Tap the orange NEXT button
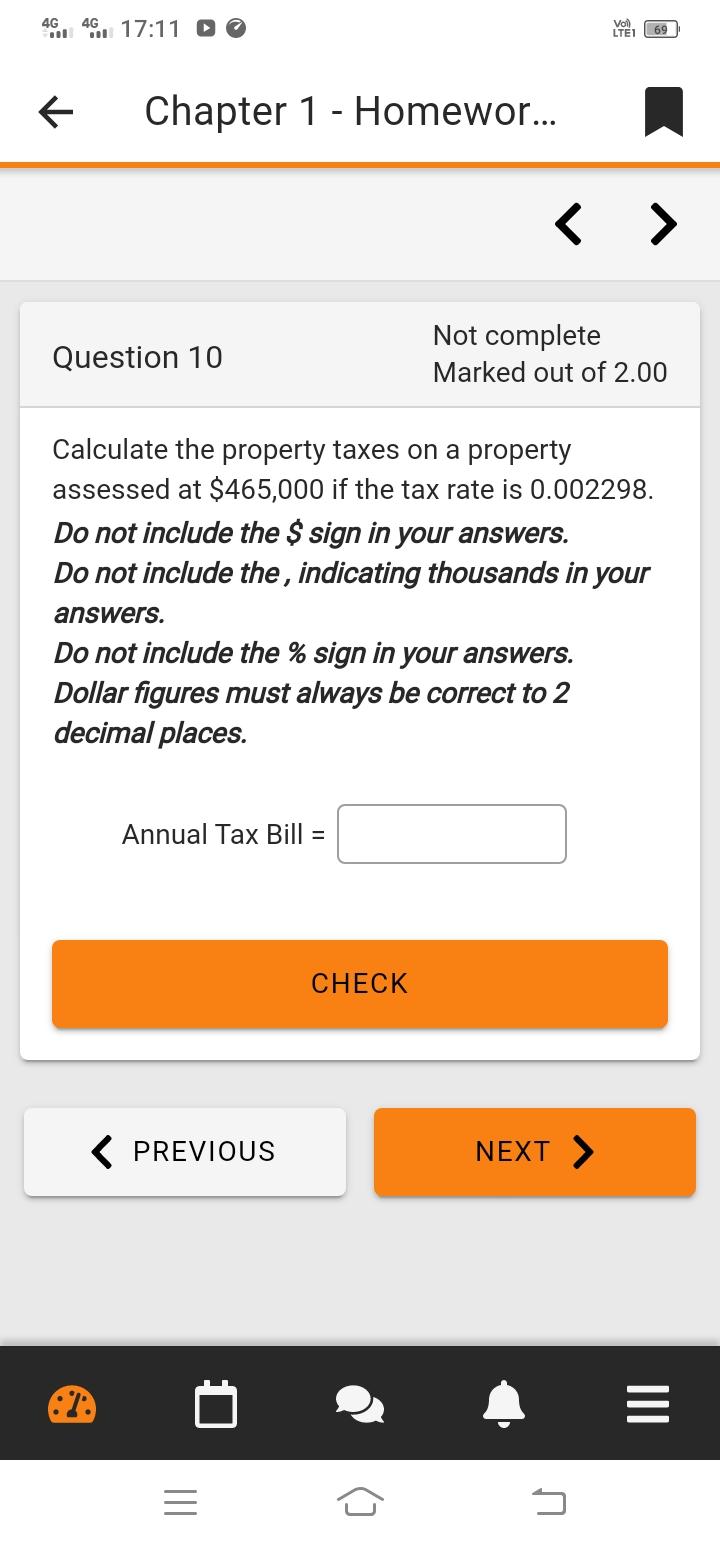Viewport: 720px width, 1544px height. (x=535, y=1152)
